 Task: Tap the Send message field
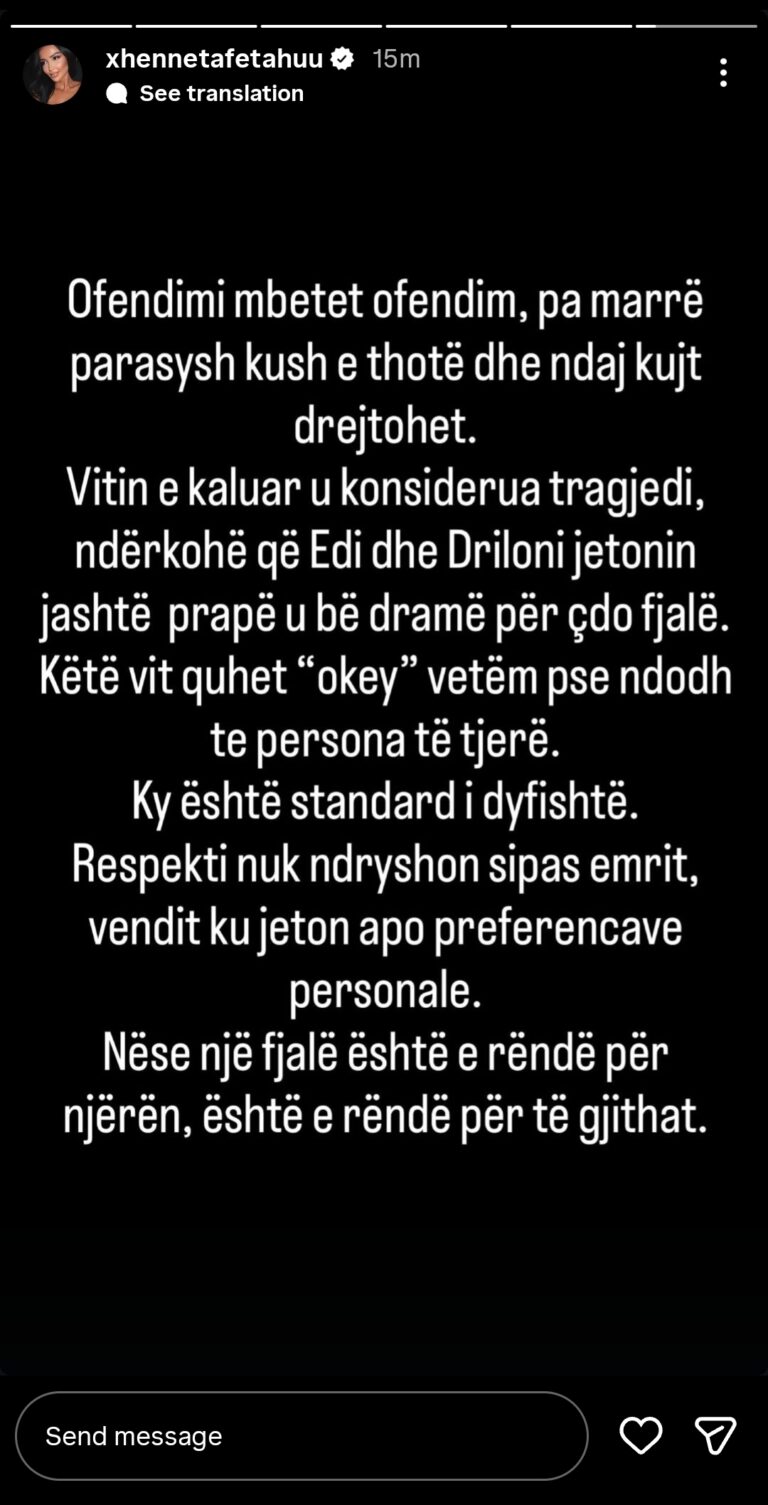point(301,1436)
